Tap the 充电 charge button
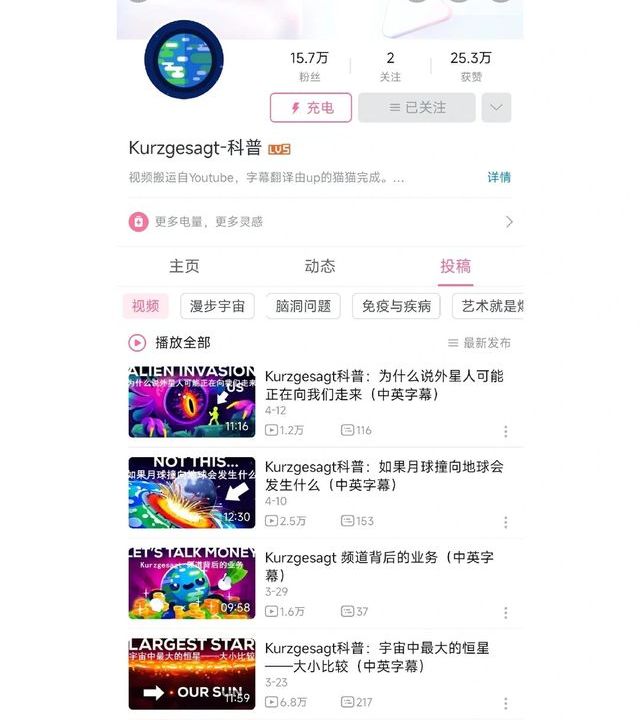640x720 pixels. click(310, 107)
